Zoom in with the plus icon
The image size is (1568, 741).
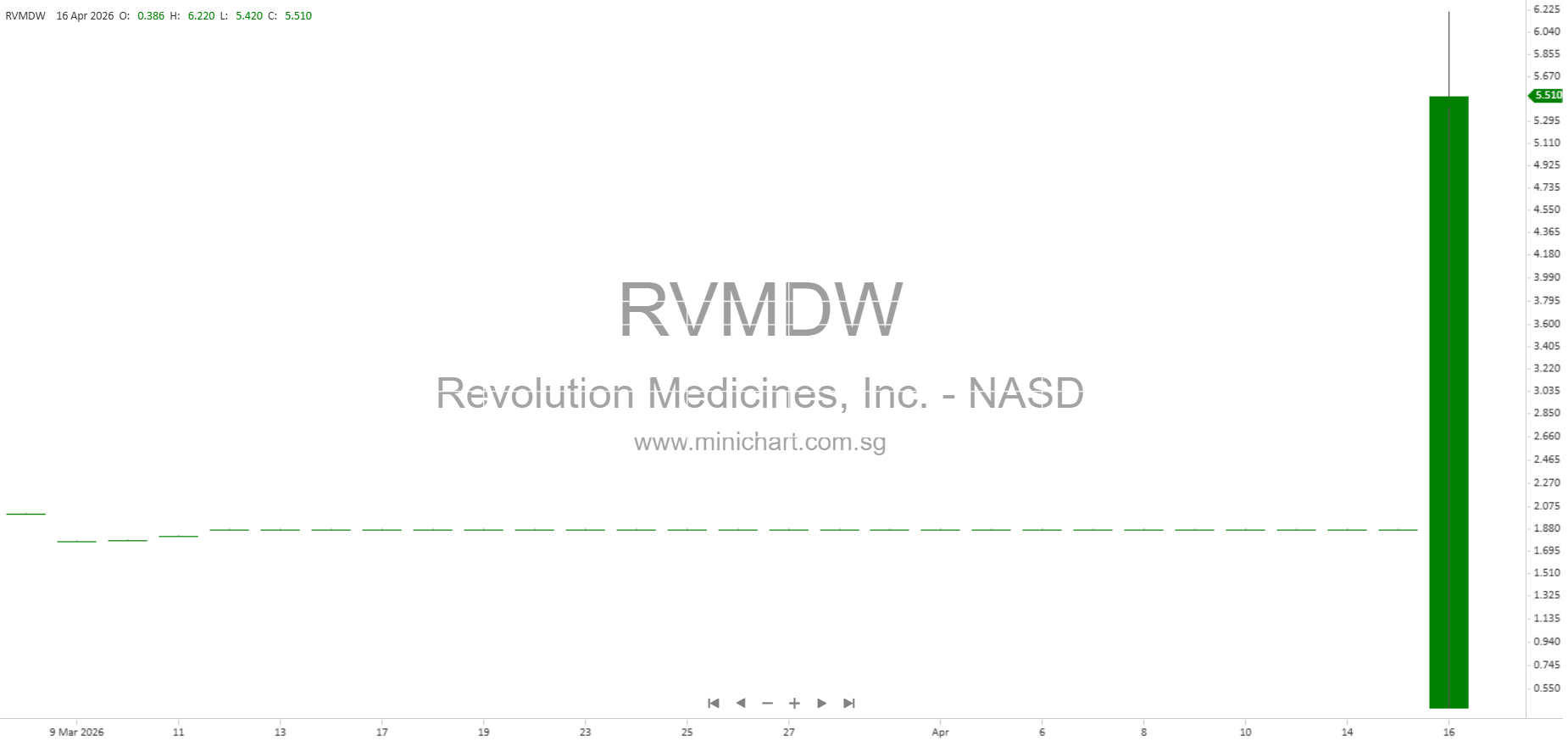[x=794, y=703]
